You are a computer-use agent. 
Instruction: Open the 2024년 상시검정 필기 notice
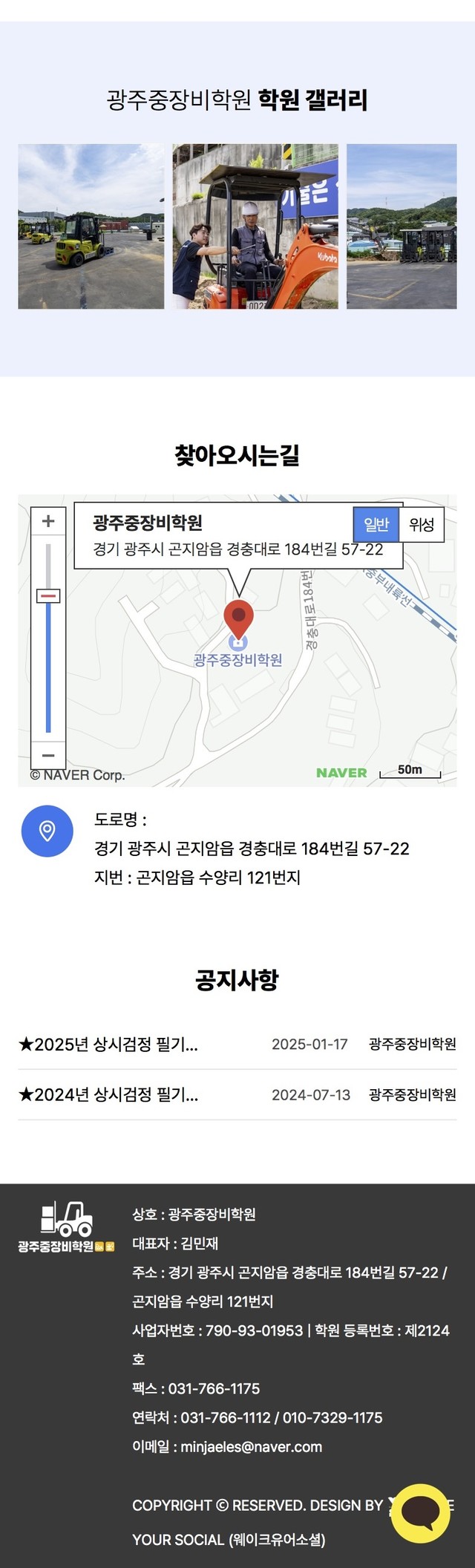coord(108,1094)
